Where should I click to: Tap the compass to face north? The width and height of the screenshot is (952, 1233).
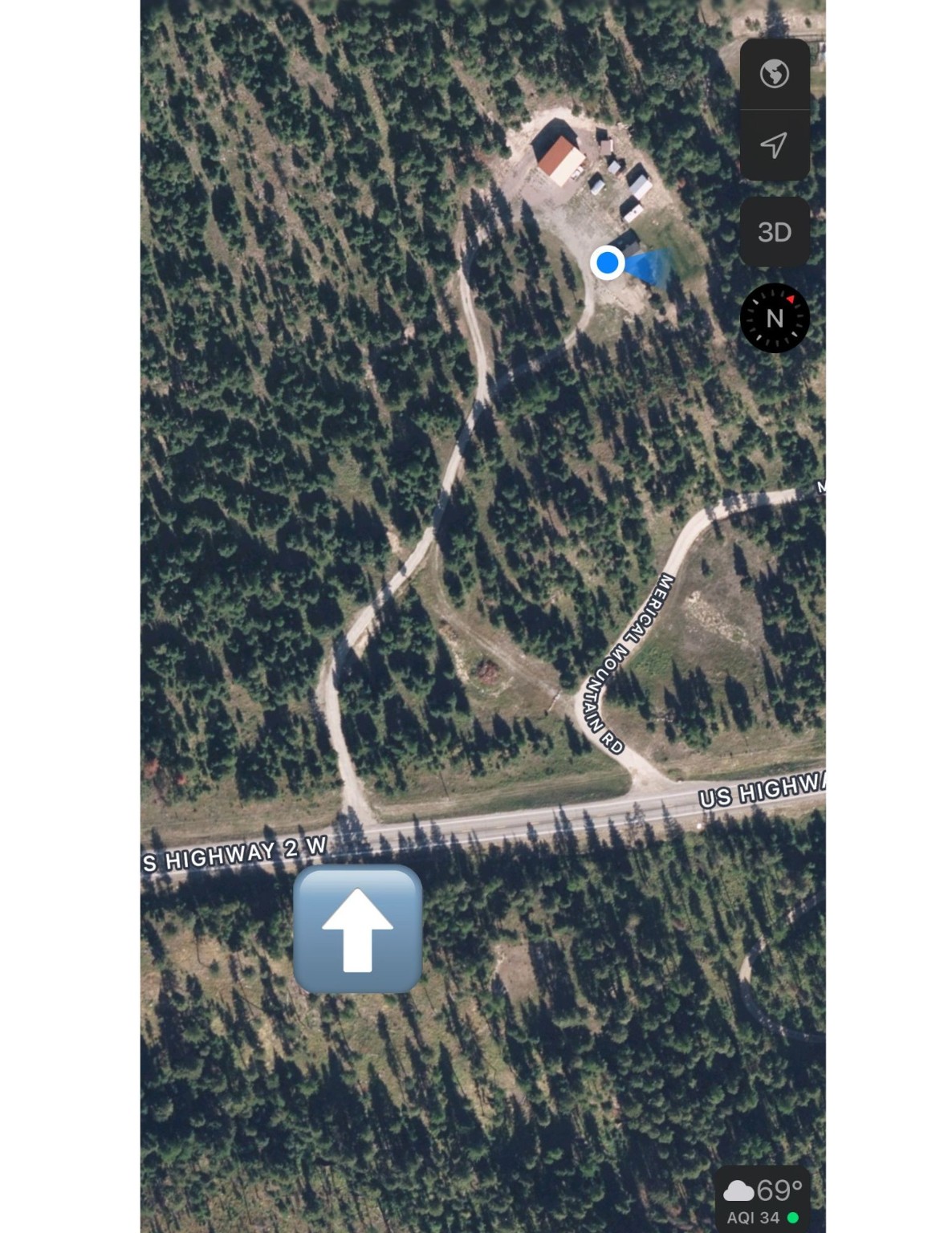click(x=774, y=318)
